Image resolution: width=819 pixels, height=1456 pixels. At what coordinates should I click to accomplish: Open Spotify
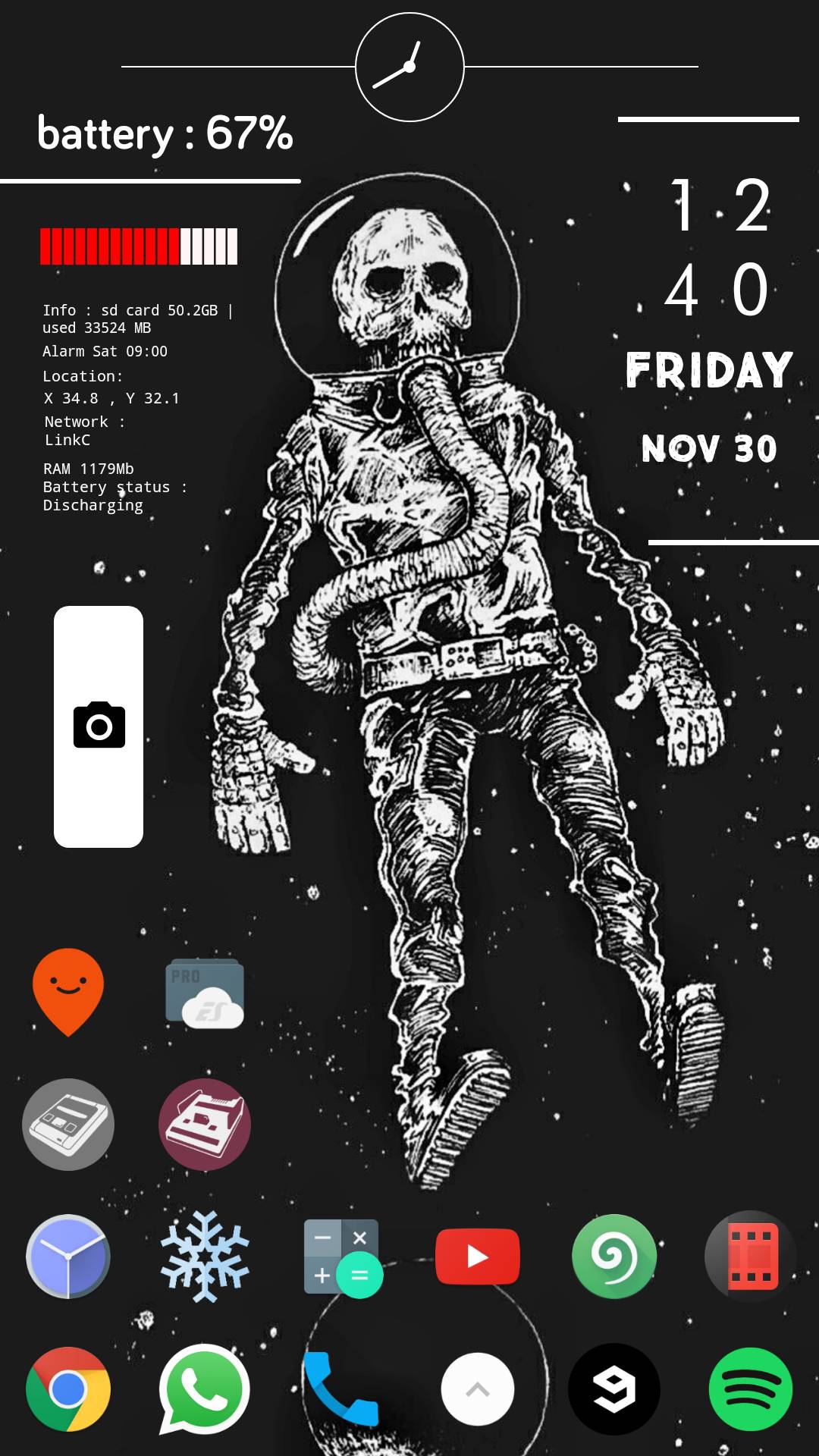click(751, 1389)
